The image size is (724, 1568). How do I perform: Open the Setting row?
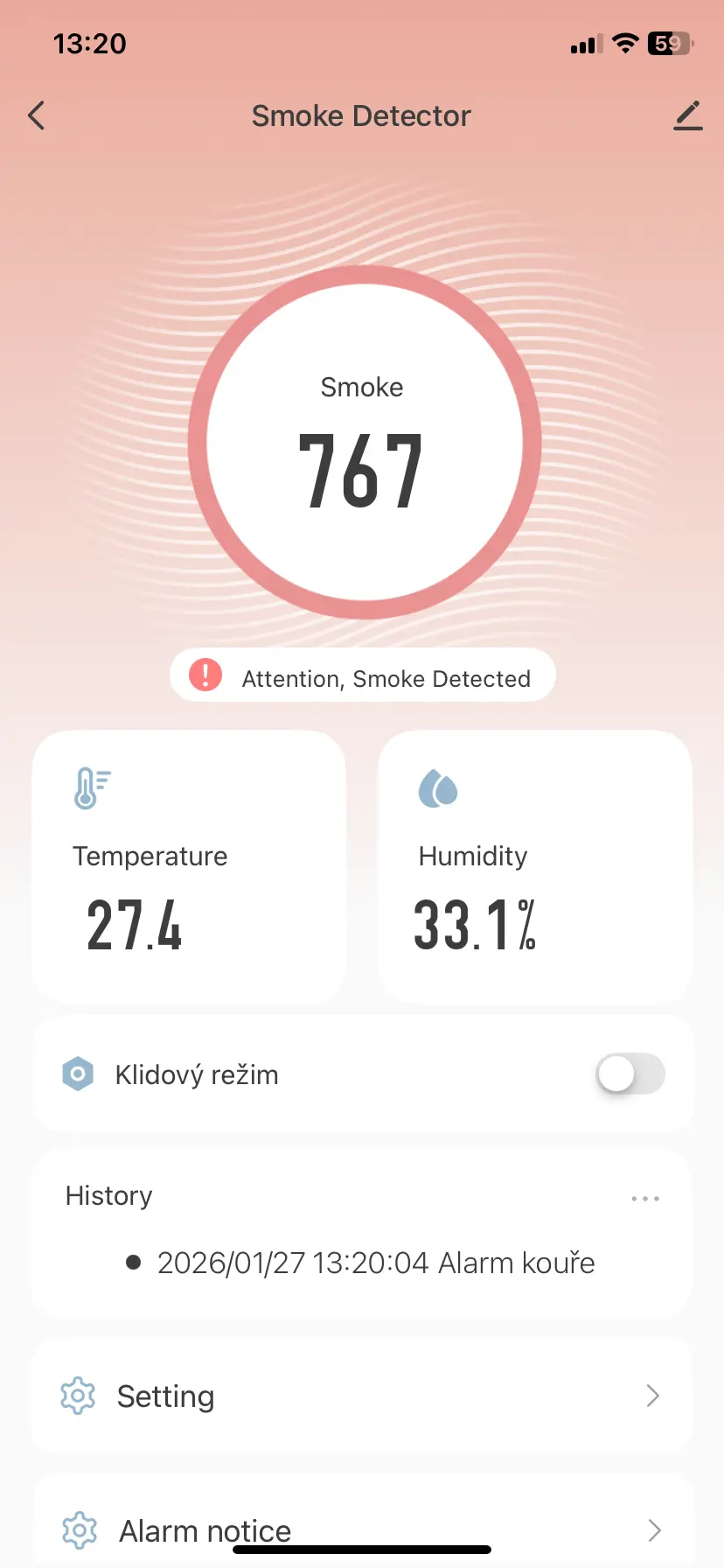tap(361, 1396)
